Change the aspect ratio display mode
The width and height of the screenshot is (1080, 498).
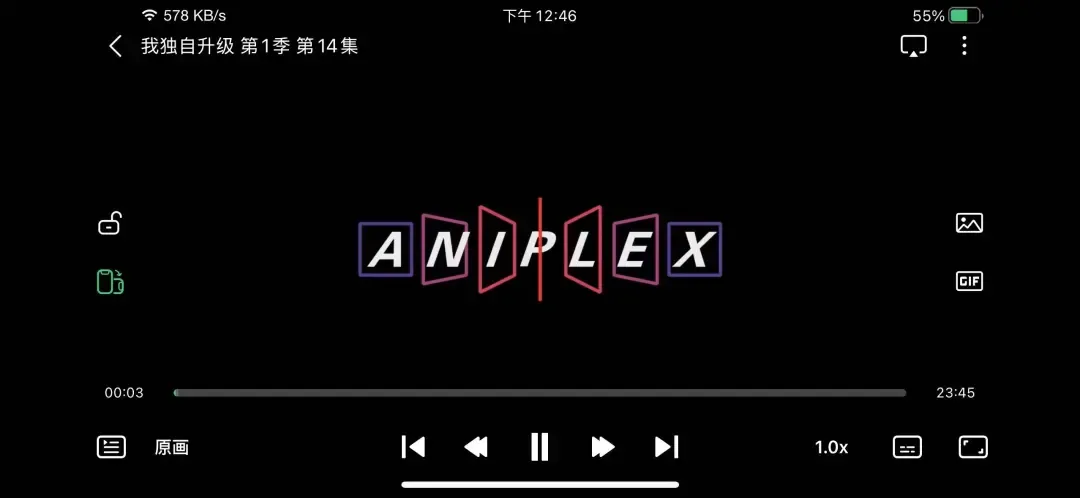coord(973,447)
